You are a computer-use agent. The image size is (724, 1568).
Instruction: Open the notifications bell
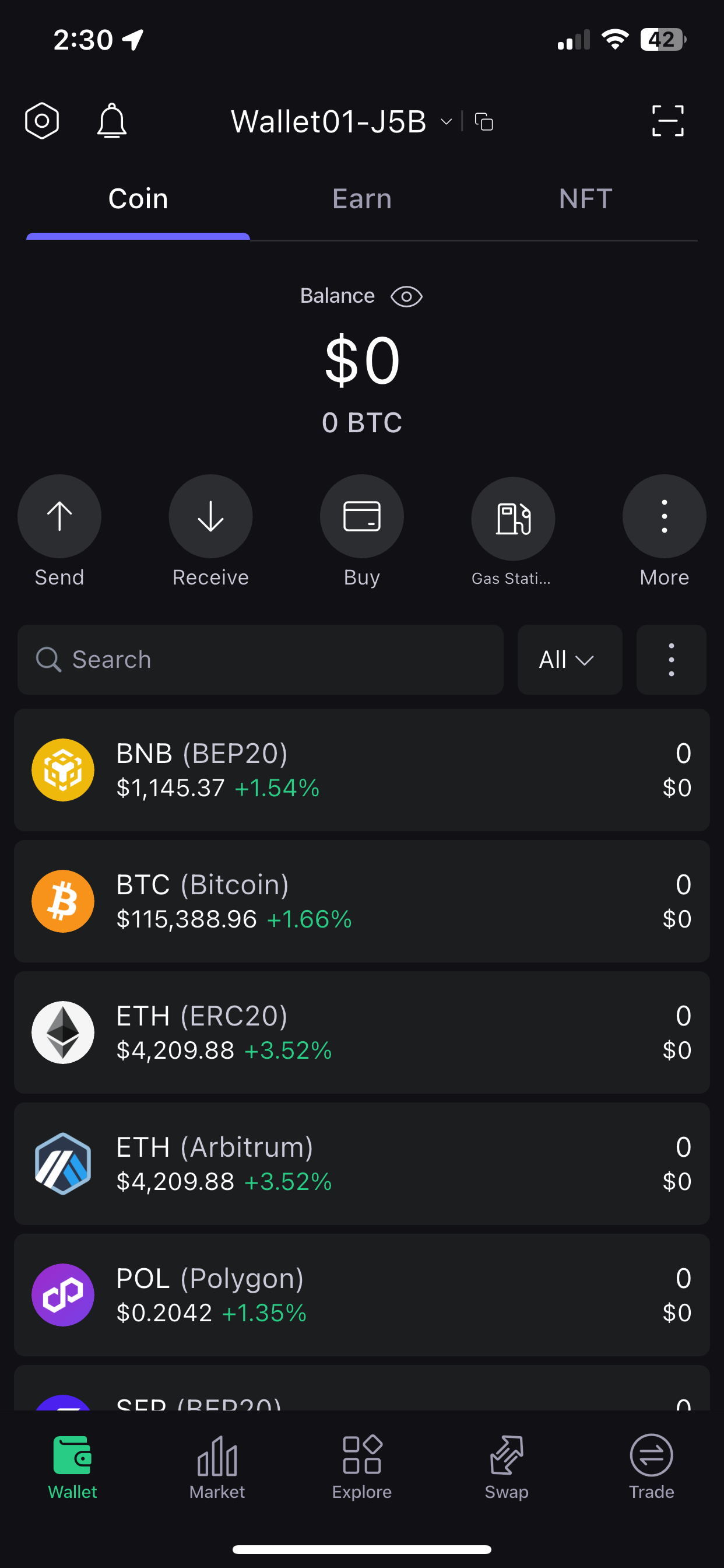coord(112,121)
